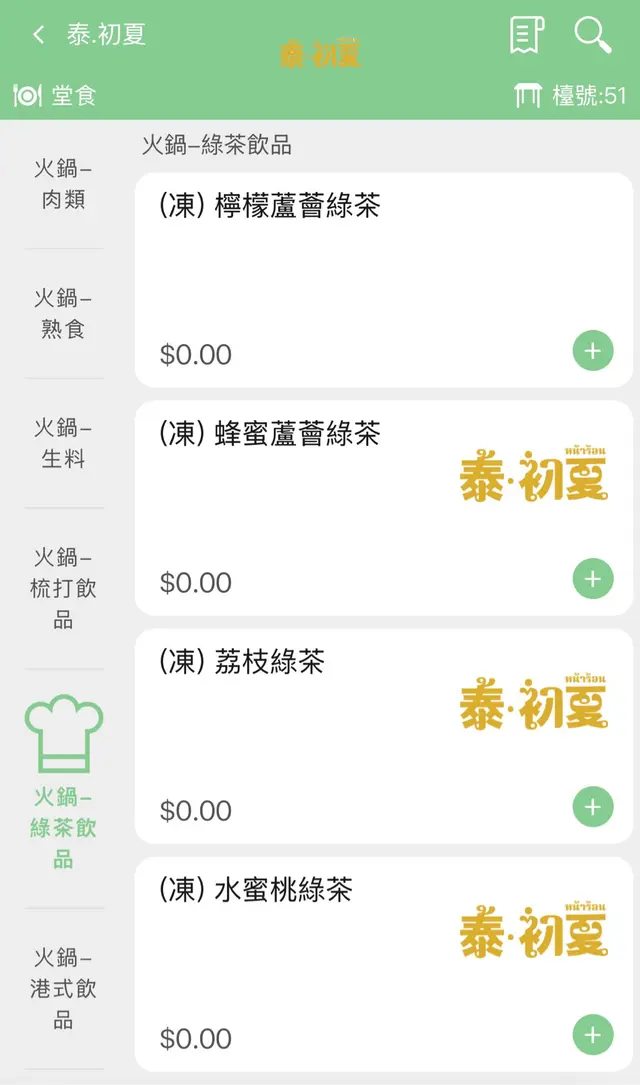The image size is (640, 1085).
Task: Switch to 火鍋–肉類 category
Action: pyautogui.click(x=63, y=184)
